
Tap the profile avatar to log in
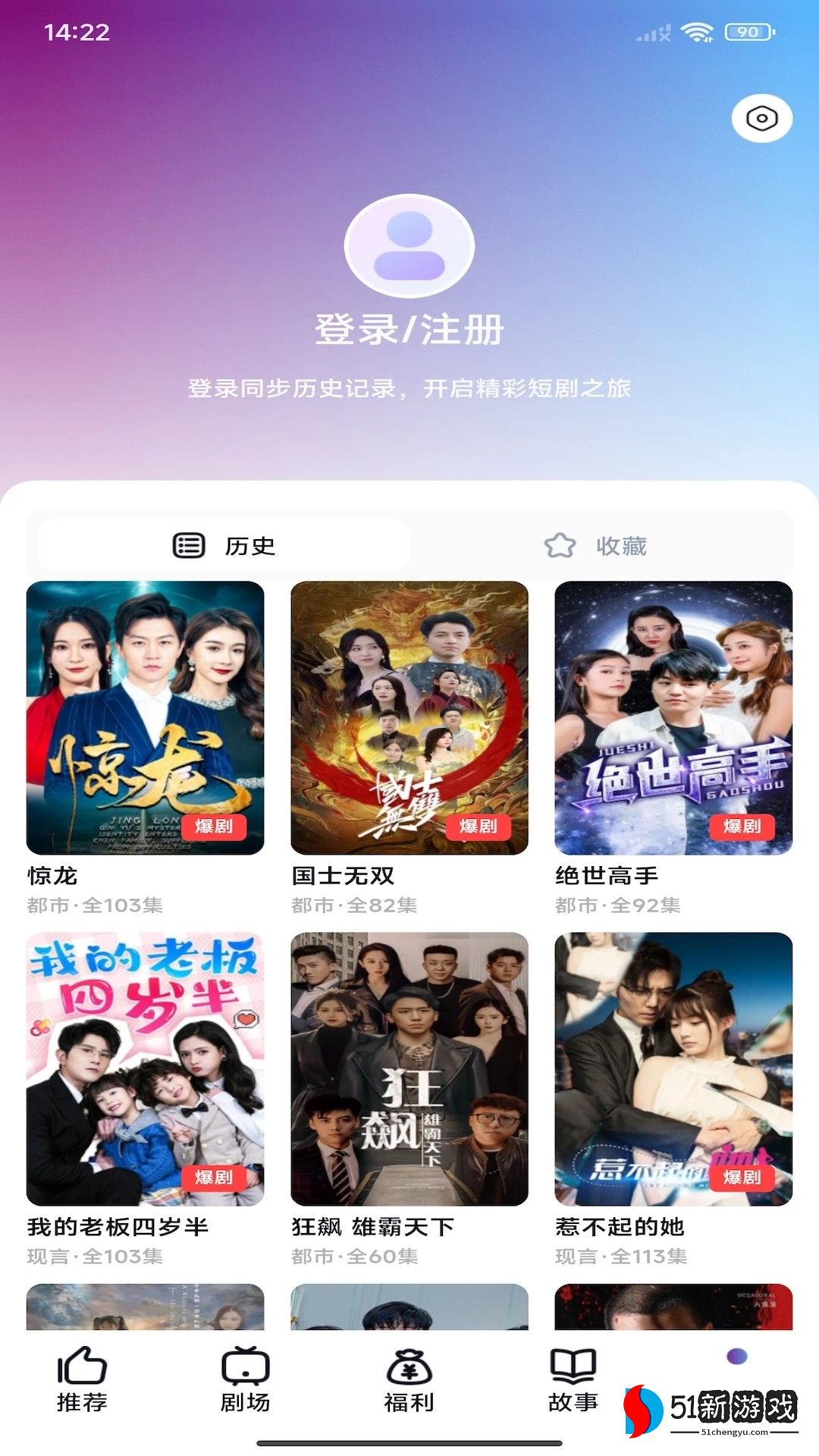[x=409, y=246]
